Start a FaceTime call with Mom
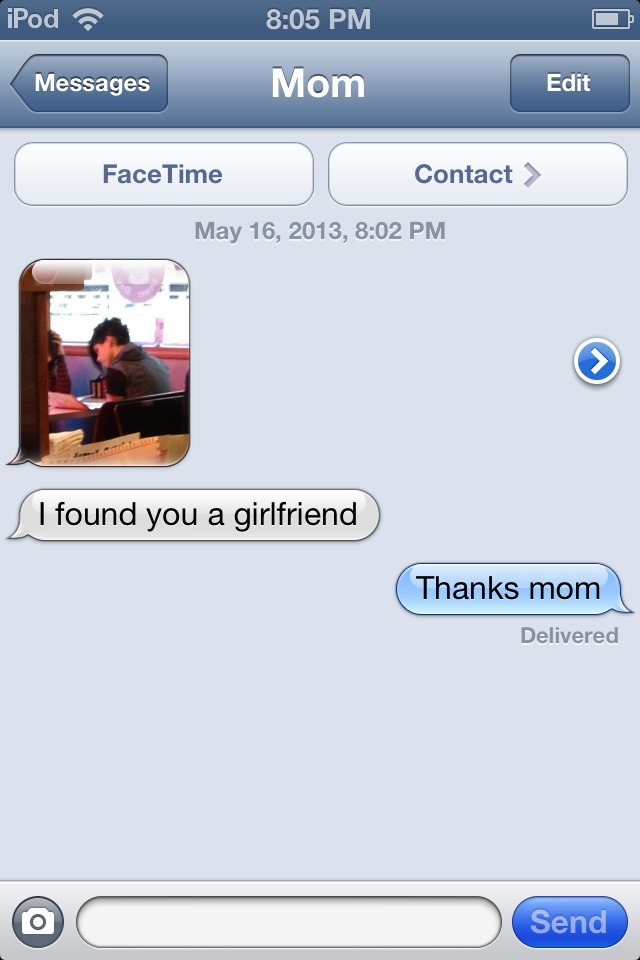The height and width of the screenshot is (960, 640). pyautogui.click(x=163, y=174)
